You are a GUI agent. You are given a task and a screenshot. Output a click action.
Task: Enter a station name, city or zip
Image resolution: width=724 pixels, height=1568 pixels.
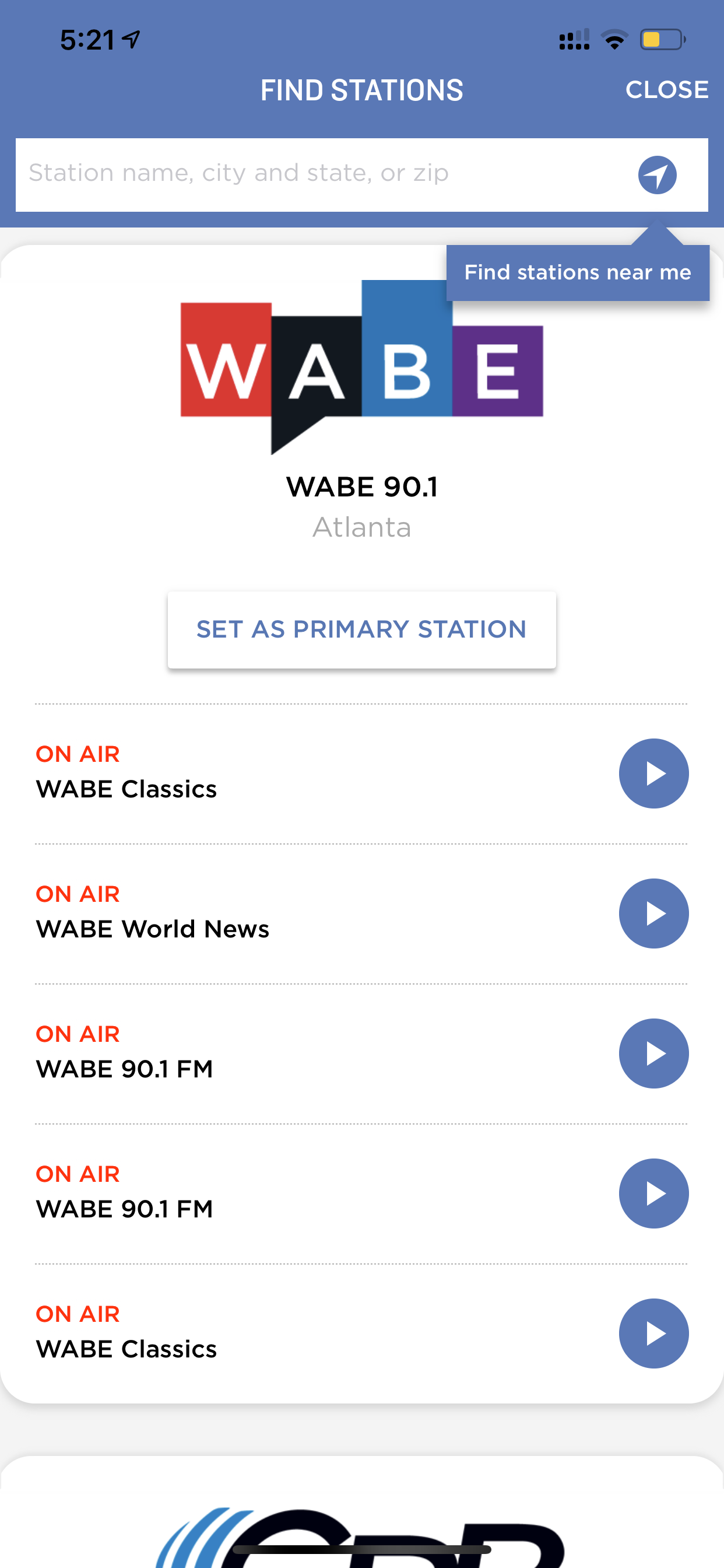(x=322, y=174)
